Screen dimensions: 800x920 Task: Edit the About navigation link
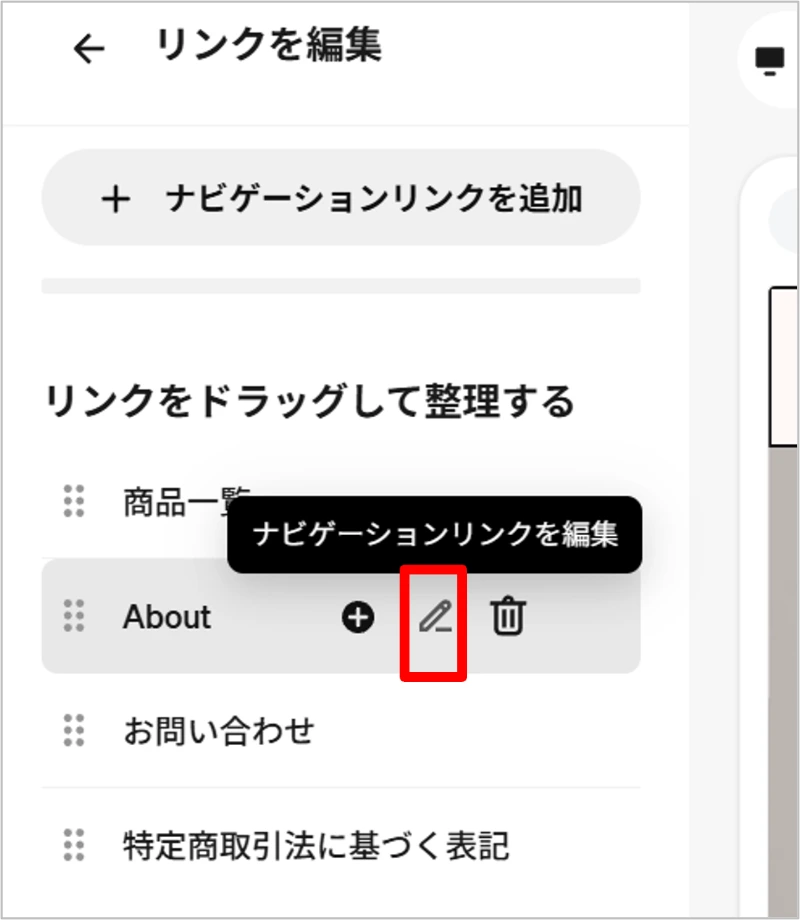pyautogui.click(x=434, y=618)
